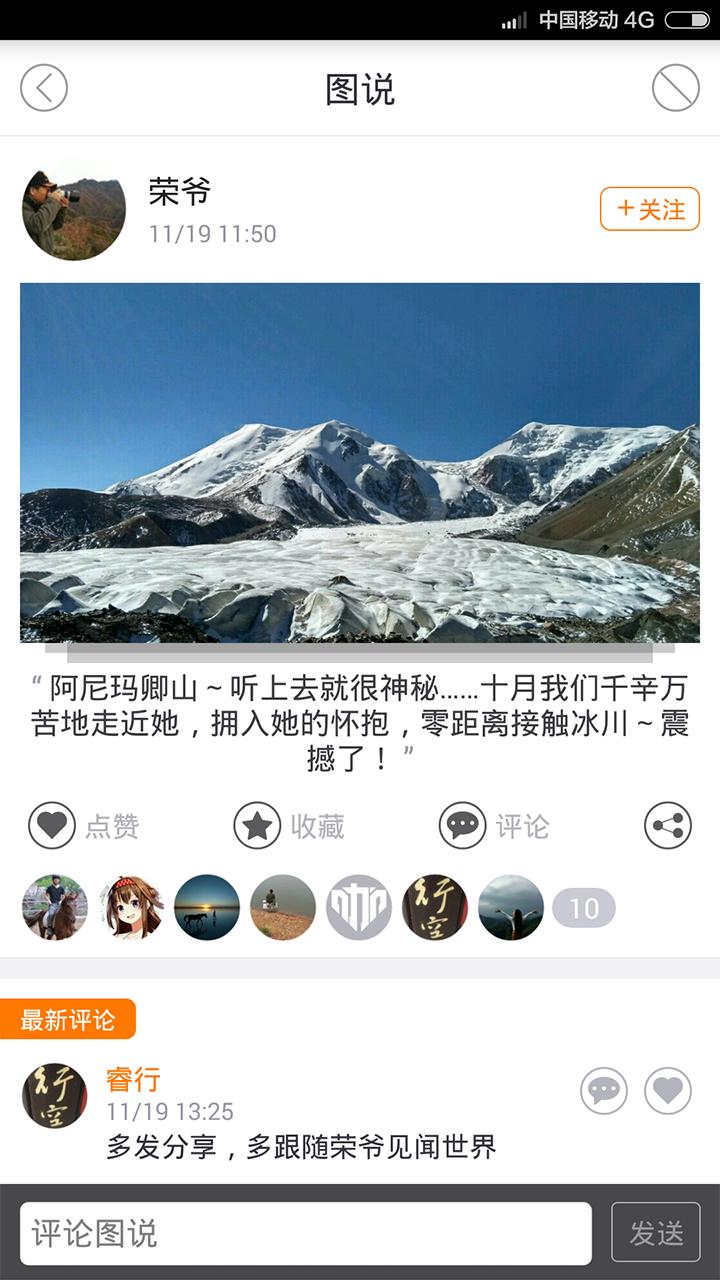Tap the 图说 title in the header

click(x=360, y=86)
